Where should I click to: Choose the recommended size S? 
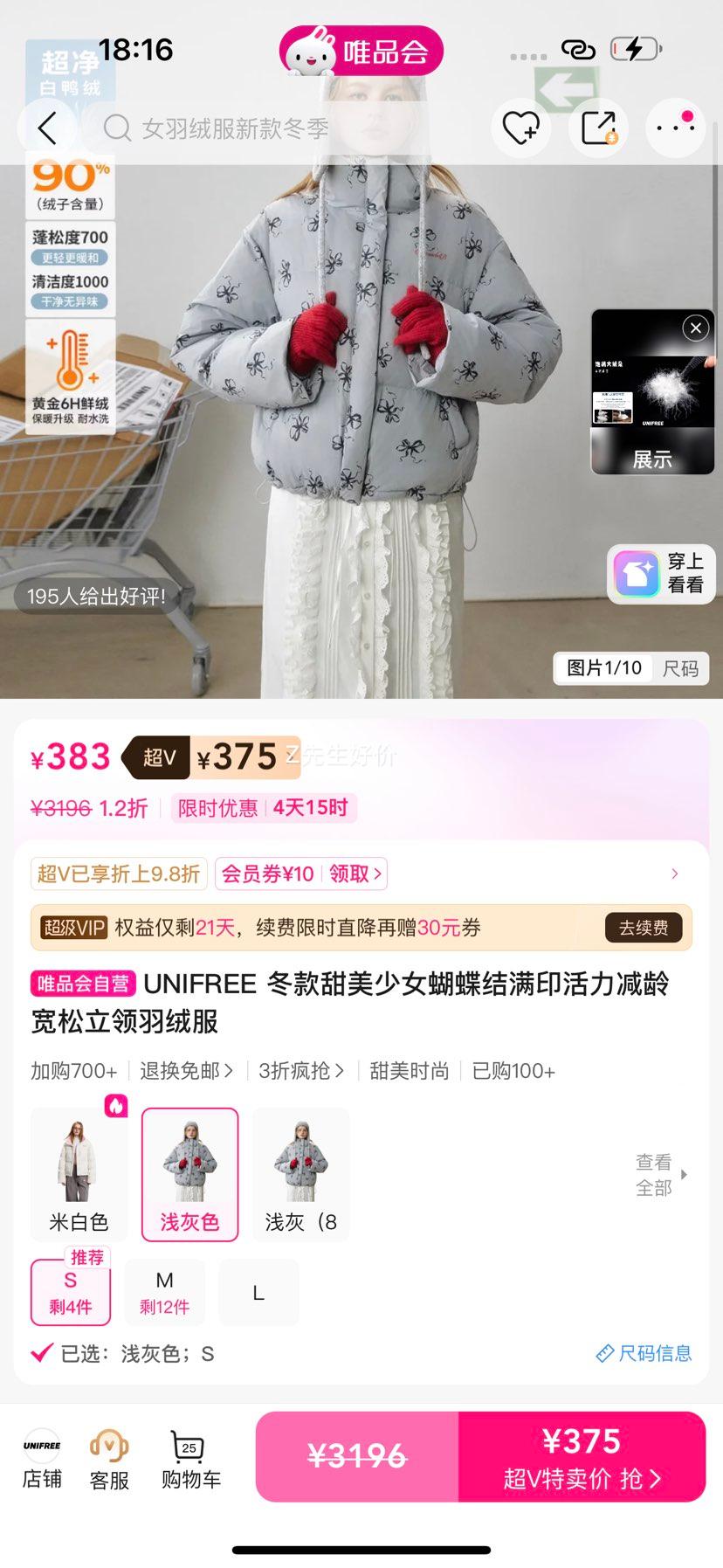point(71,1292)
